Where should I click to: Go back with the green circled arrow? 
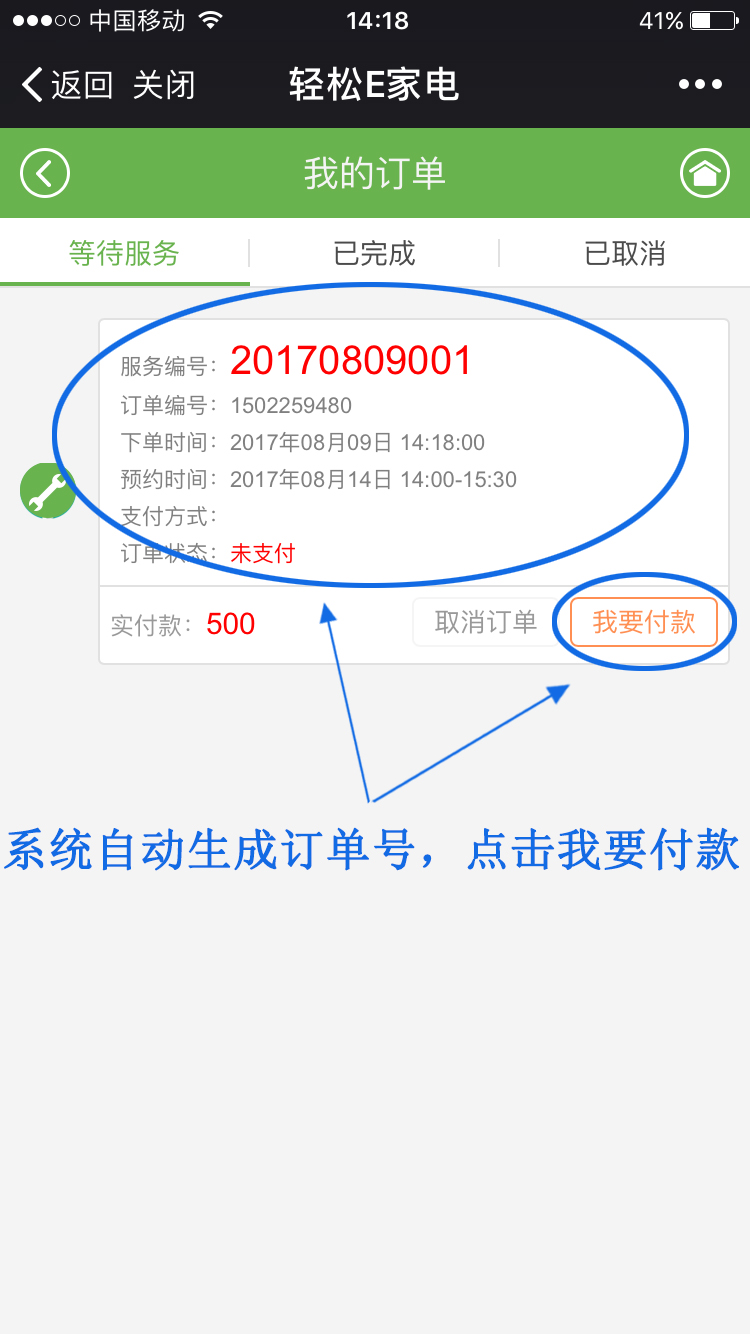coord(45,173)
